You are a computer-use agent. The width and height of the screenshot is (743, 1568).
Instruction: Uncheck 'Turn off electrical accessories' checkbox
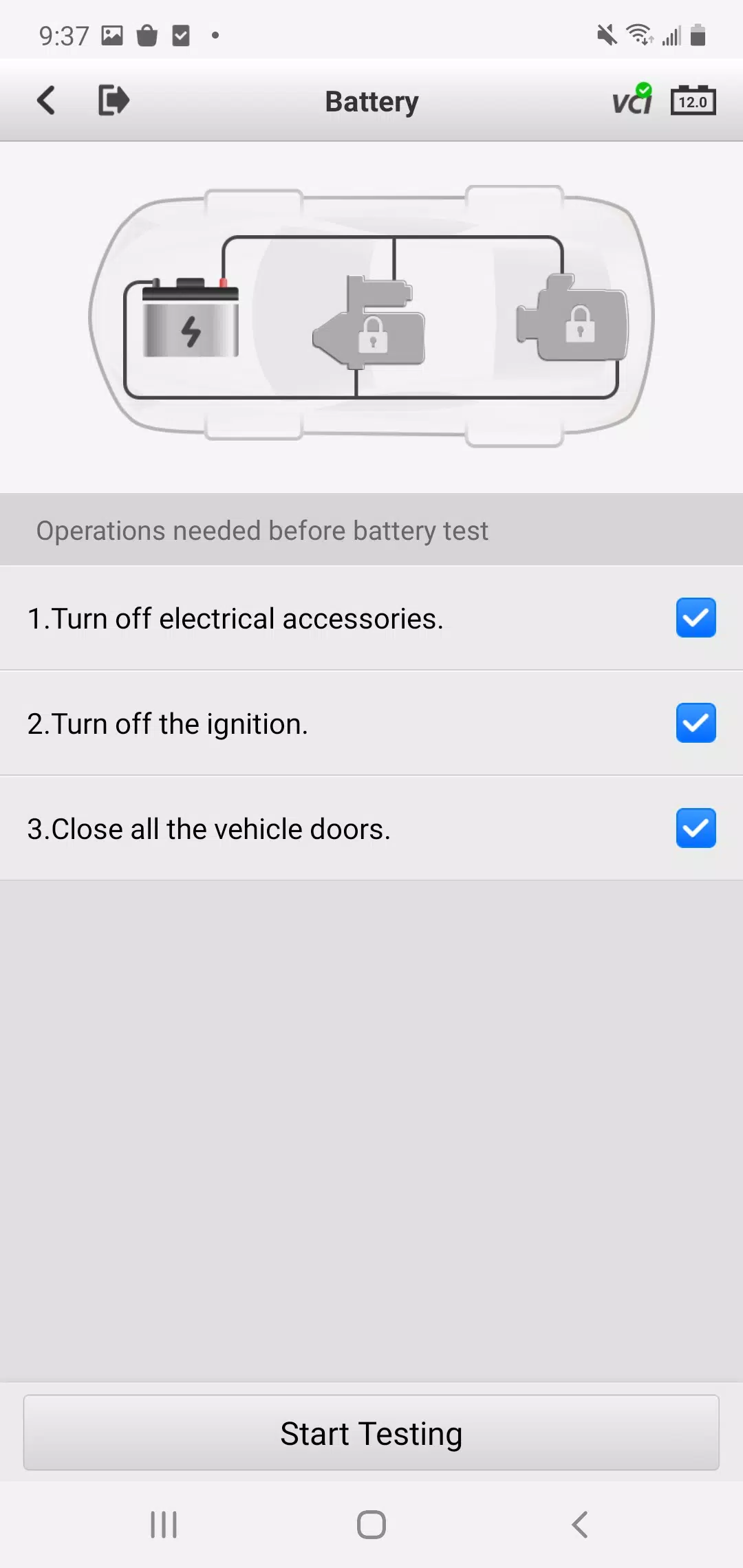click(x=696, y=618)
